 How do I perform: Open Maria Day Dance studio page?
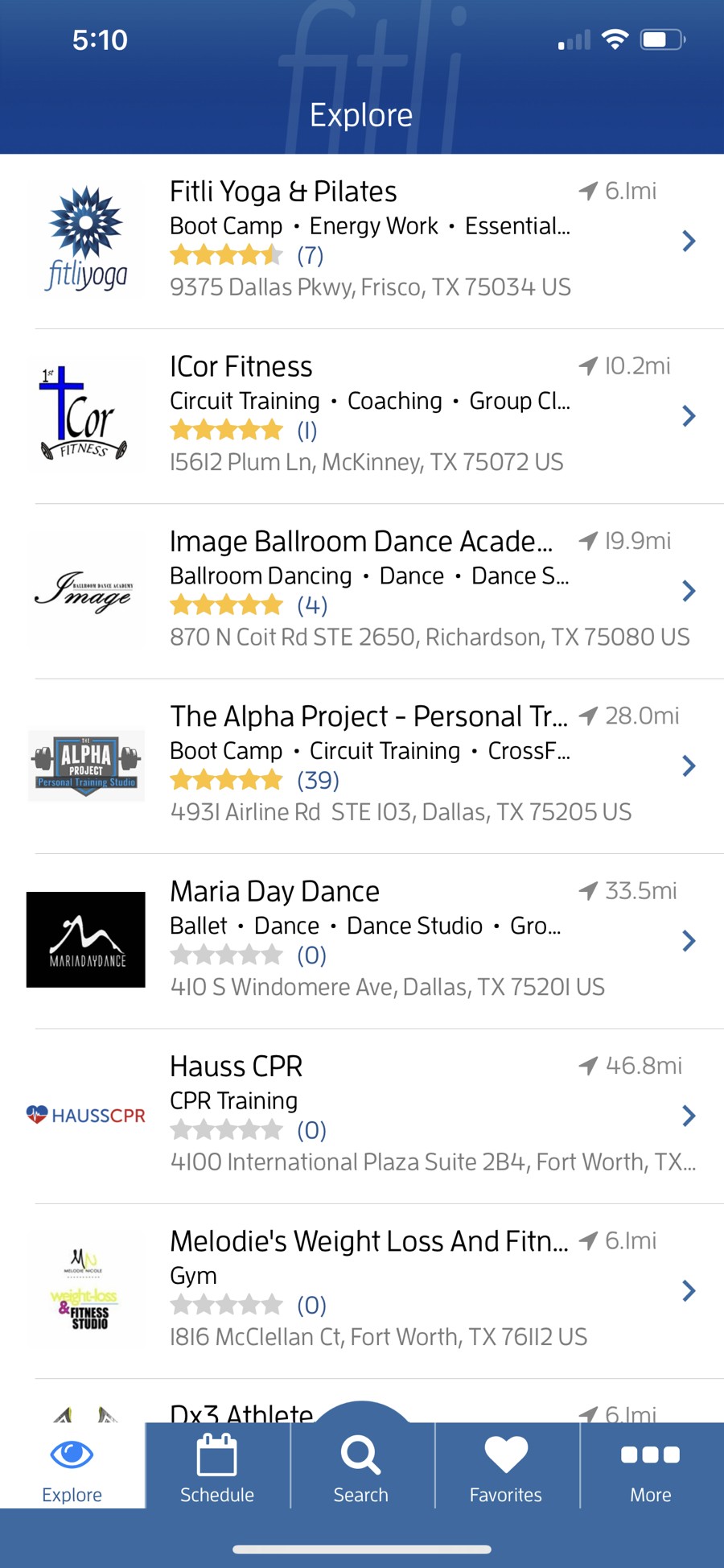click(x=362, y=940)
